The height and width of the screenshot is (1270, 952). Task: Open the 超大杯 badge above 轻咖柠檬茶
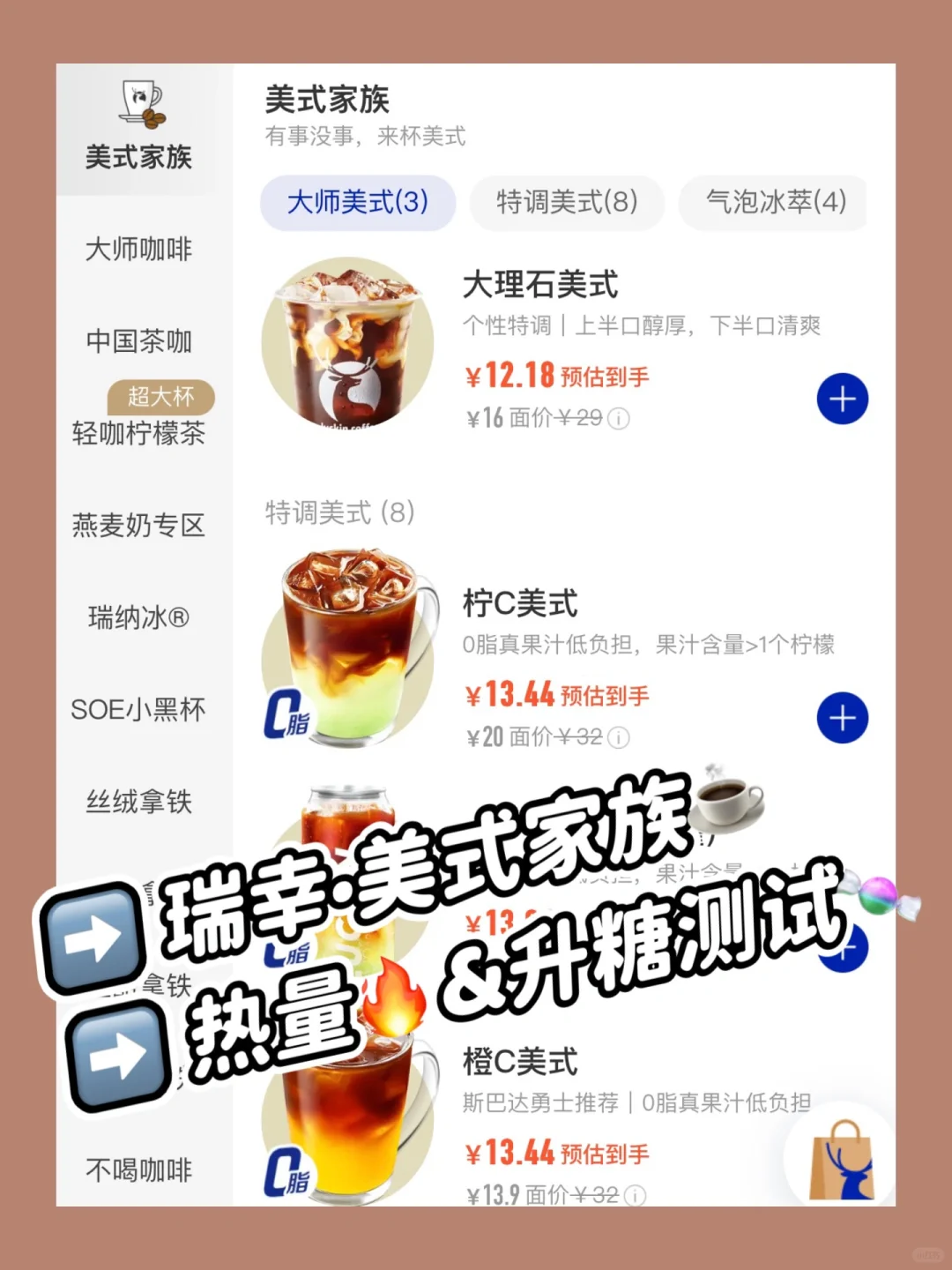159,398
